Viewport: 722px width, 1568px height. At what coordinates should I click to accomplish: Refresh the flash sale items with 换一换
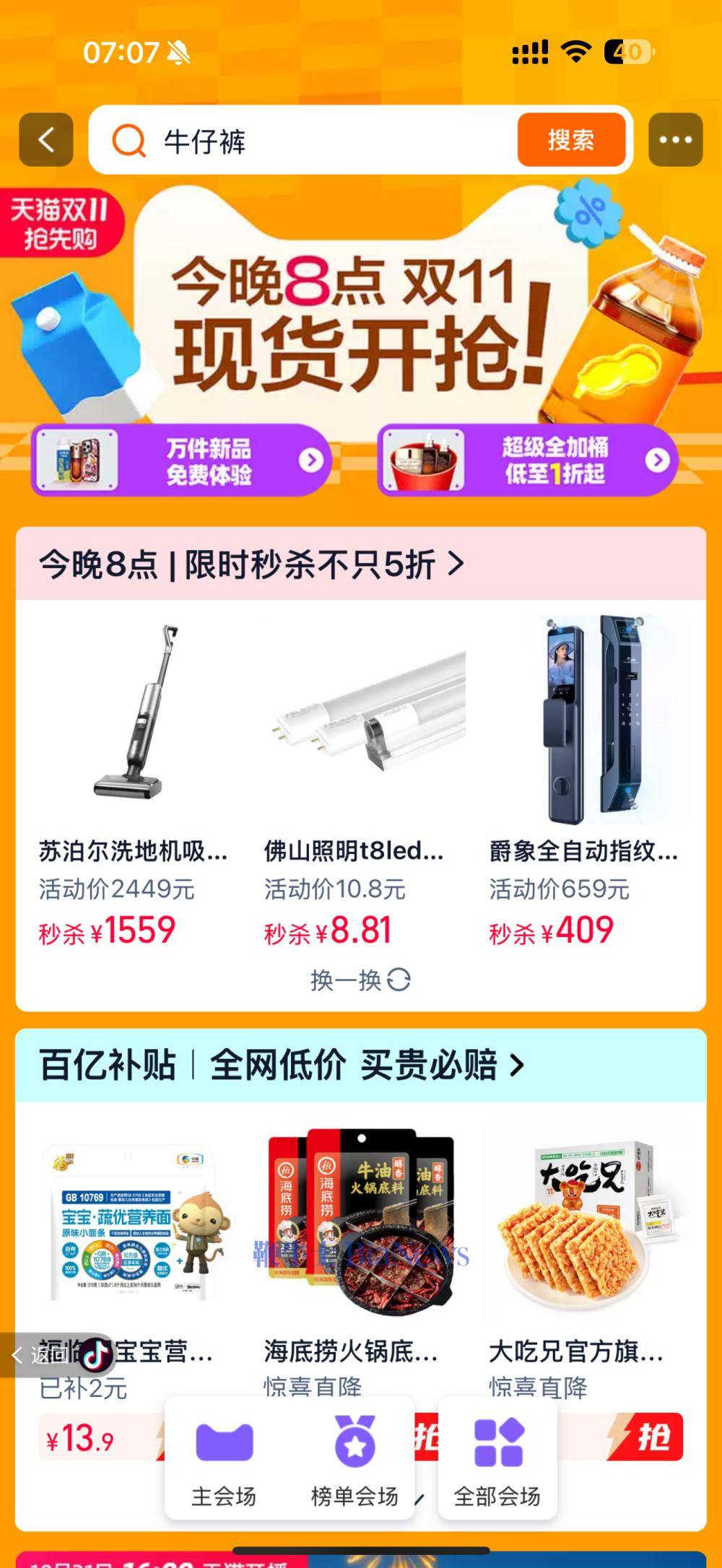pos(360,980)
